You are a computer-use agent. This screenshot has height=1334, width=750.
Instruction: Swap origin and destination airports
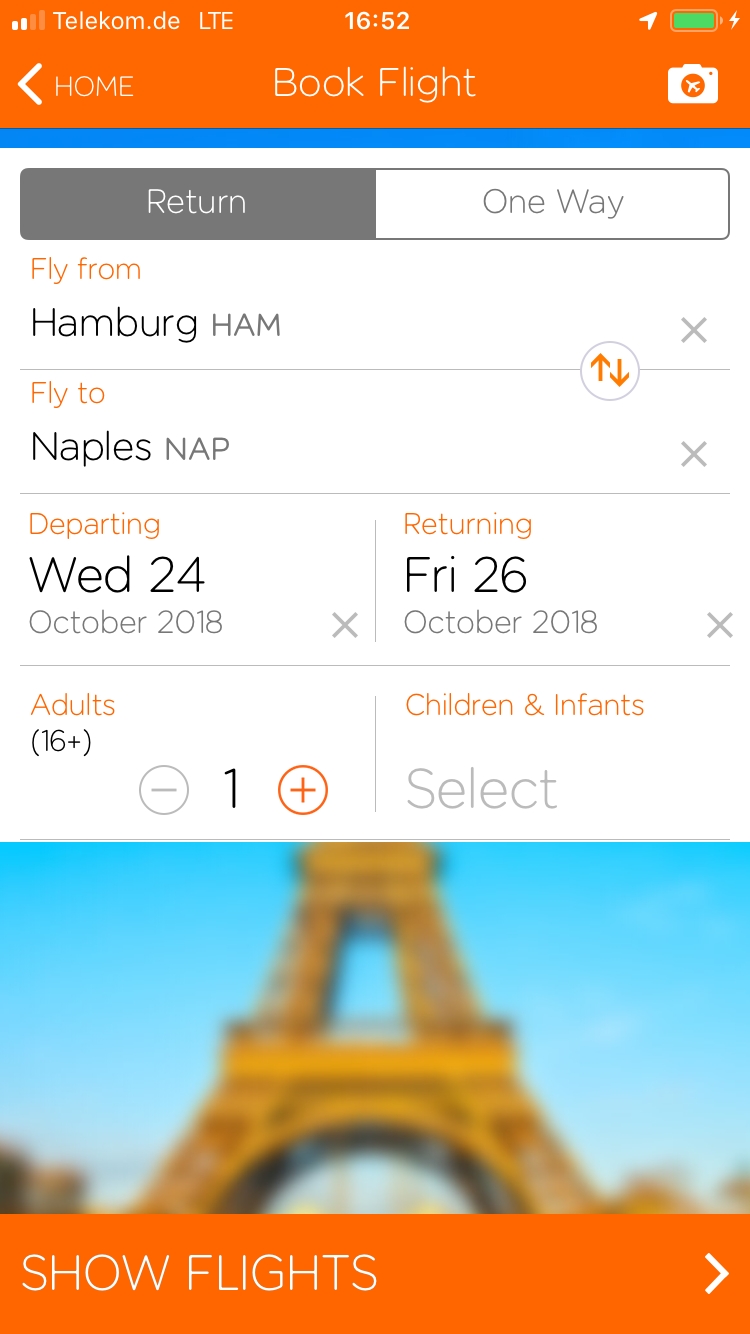609,371
